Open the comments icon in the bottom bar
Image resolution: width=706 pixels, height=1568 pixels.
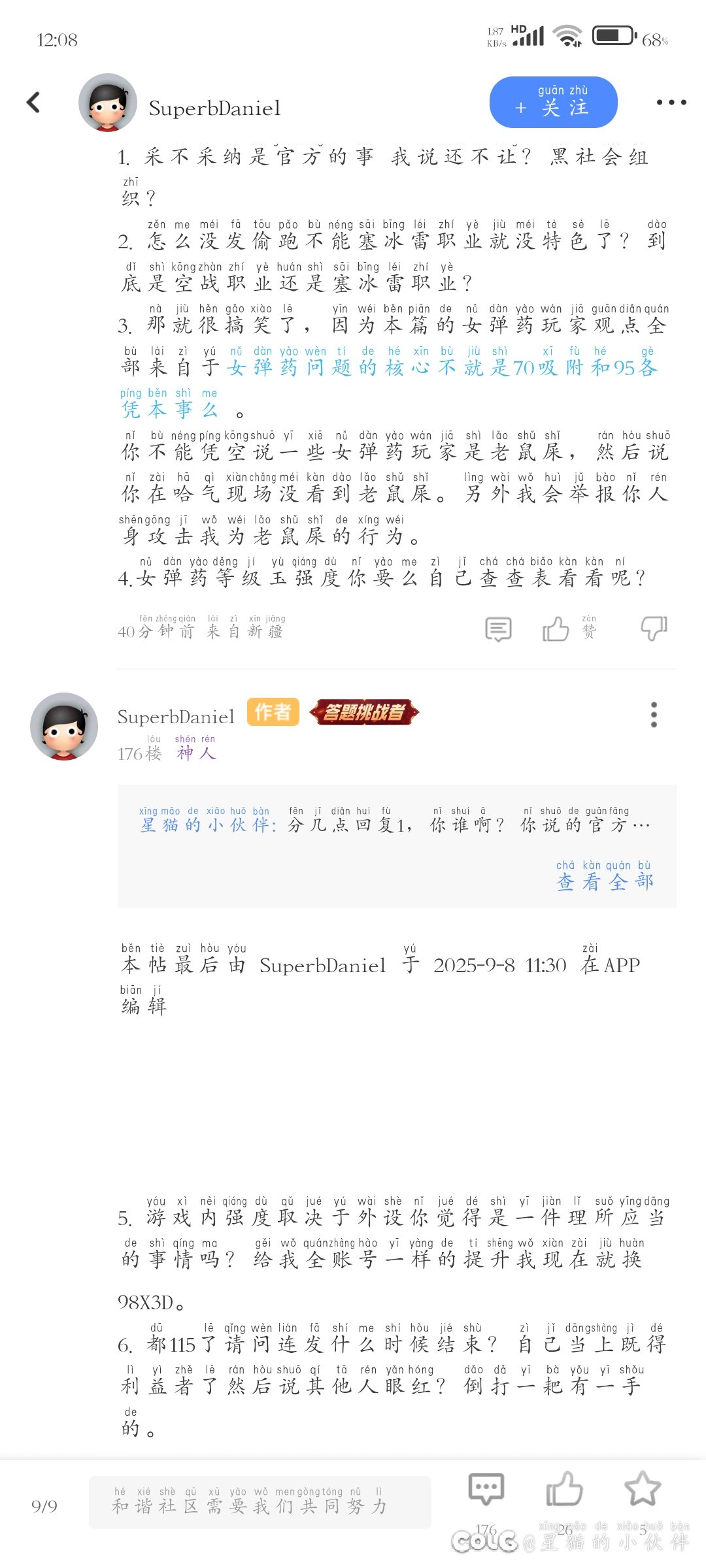(x=486, y=1490)
